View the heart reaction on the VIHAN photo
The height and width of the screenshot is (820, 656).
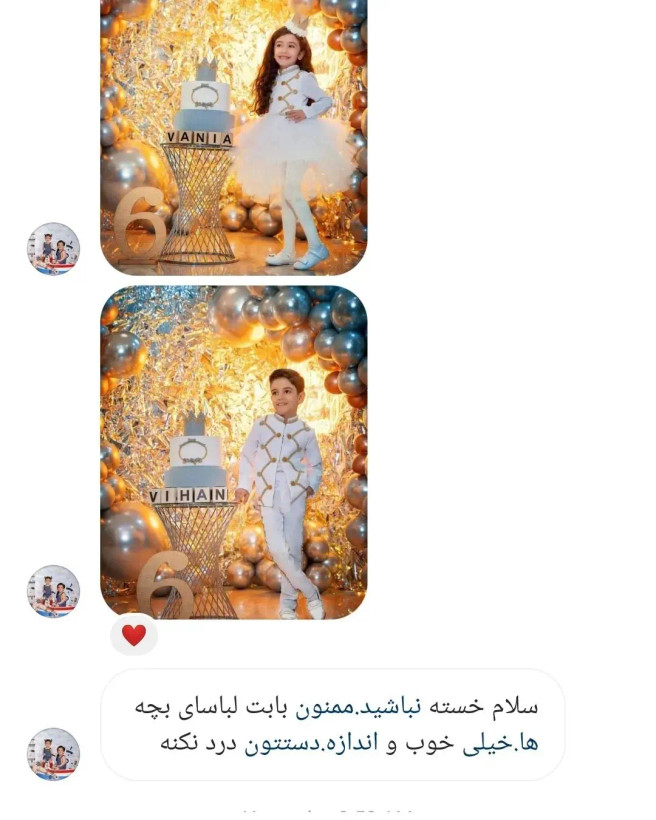(133, 635)
